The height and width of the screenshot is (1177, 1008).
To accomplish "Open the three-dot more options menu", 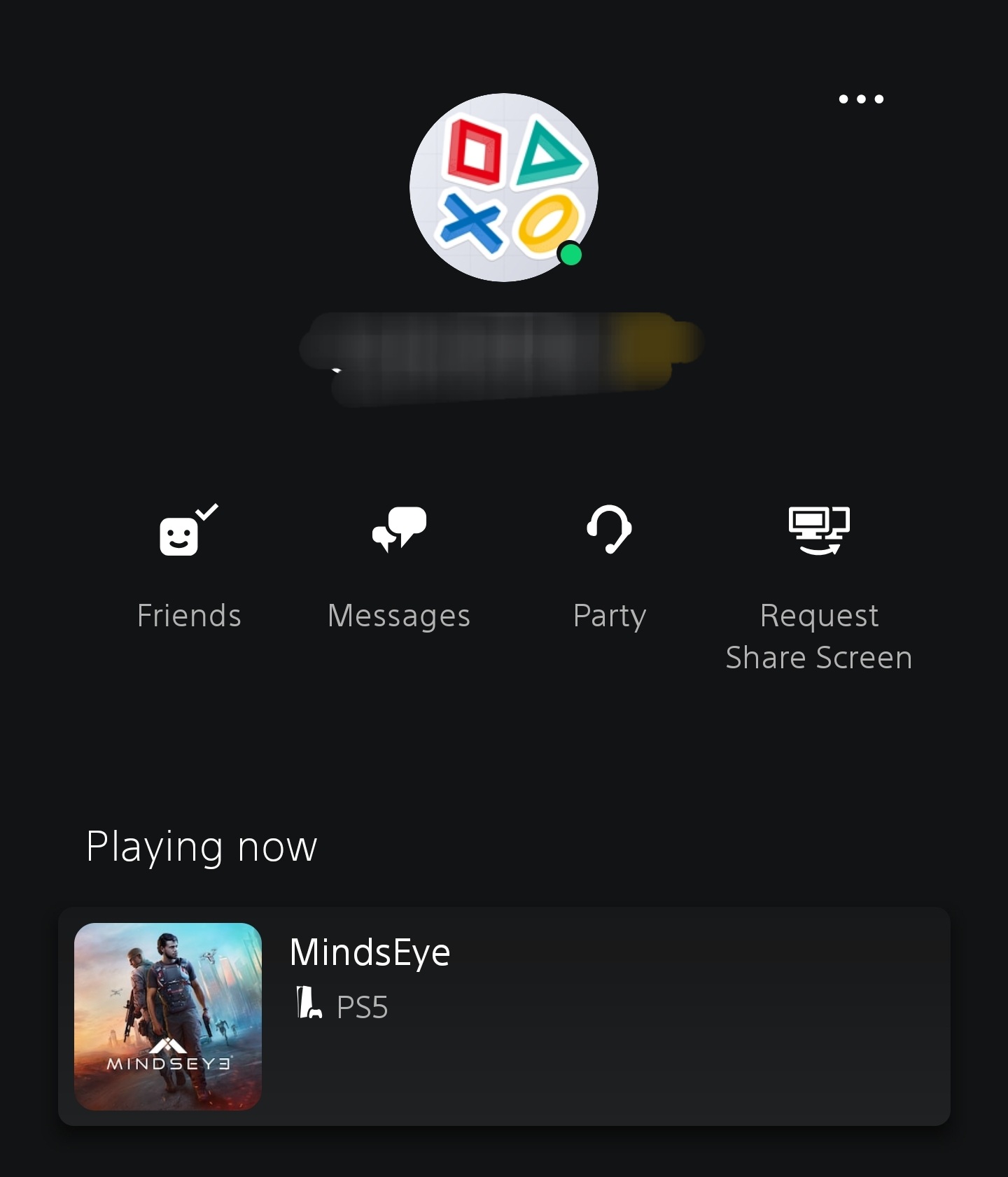I will (x=861, y=99).
